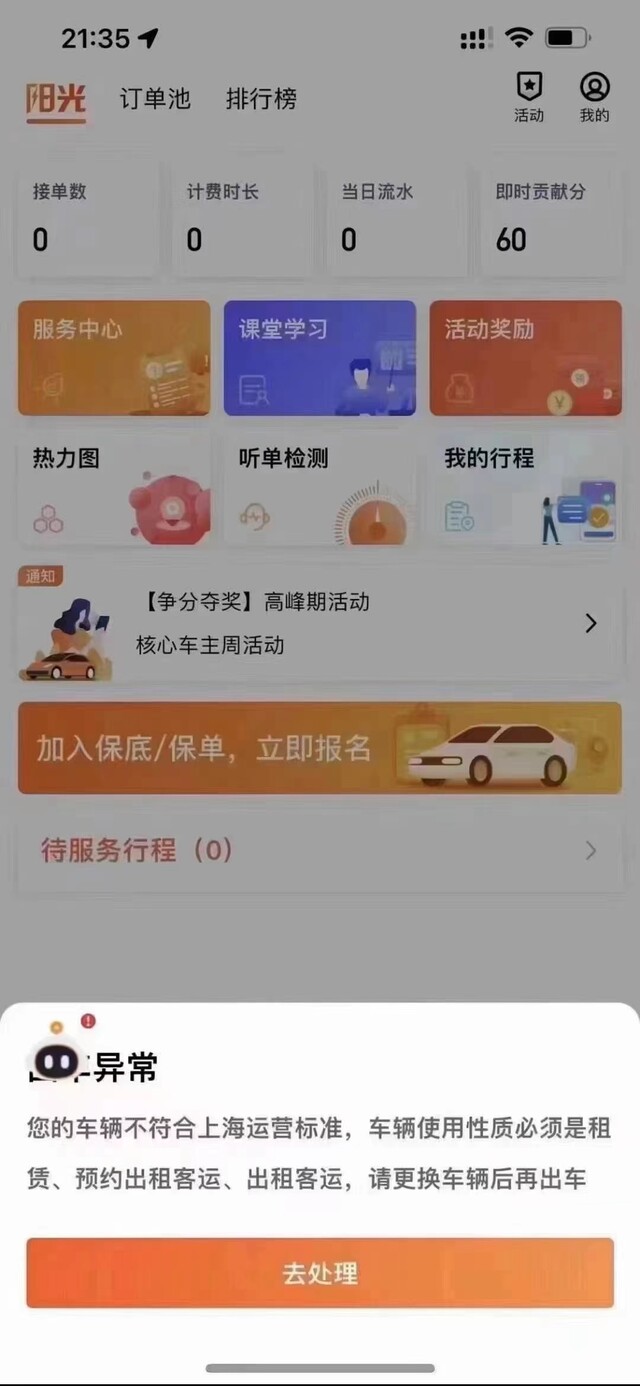
Task: Open the 服务中心 card
Action: tap(114, 358)
